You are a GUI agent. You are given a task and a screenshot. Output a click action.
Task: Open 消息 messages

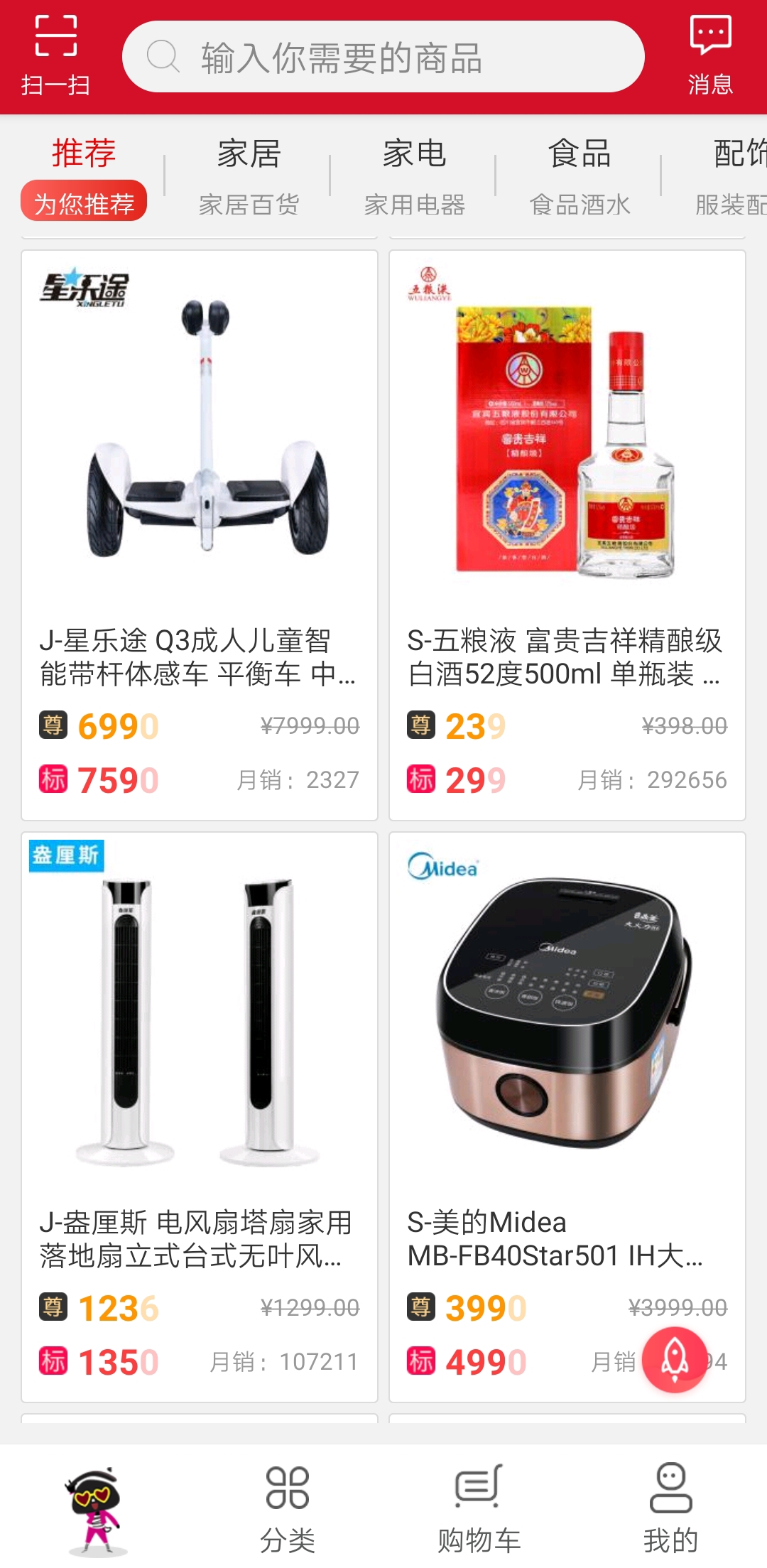pyautogui.click(x=709, y=57)
